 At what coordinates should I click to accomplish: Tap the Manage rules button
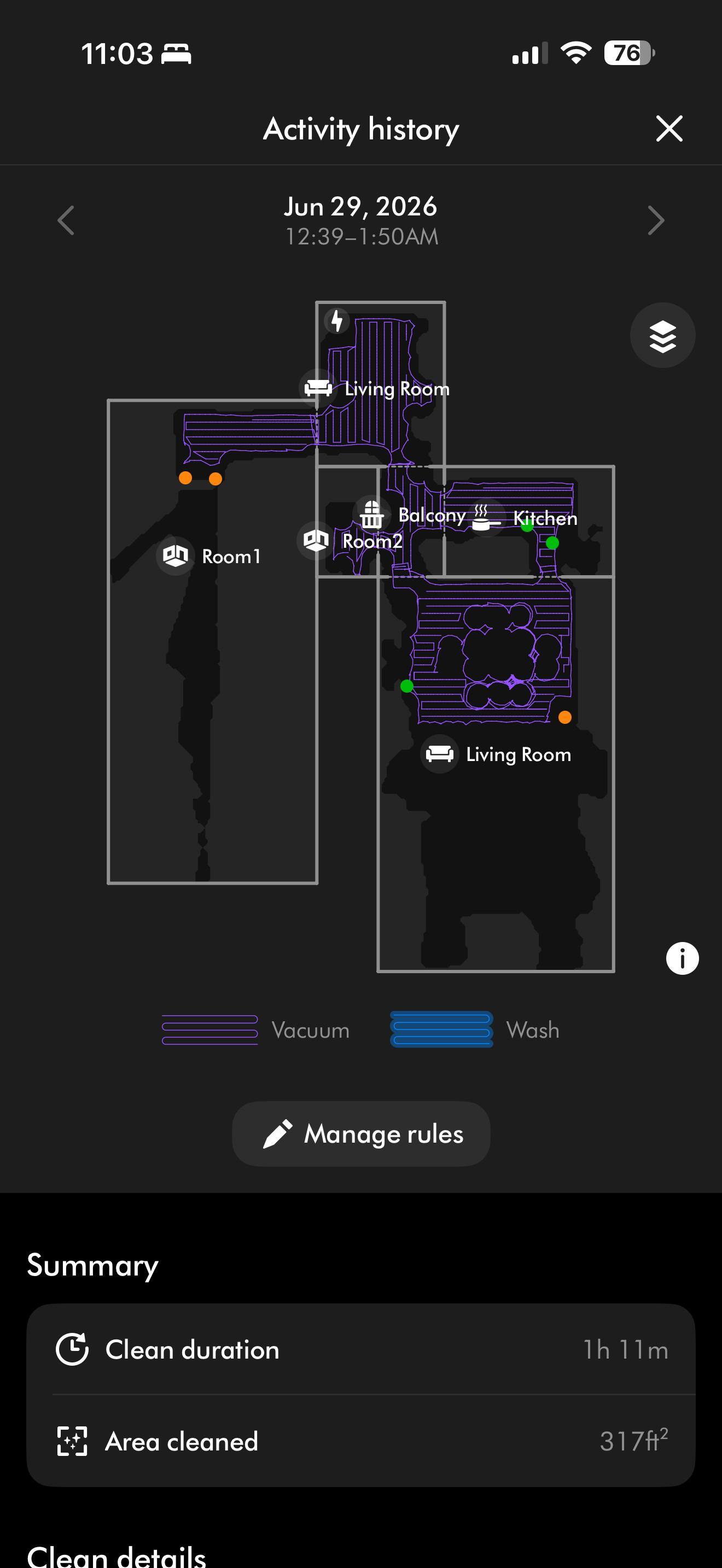pyautogui.click(x=361, y=1134)
